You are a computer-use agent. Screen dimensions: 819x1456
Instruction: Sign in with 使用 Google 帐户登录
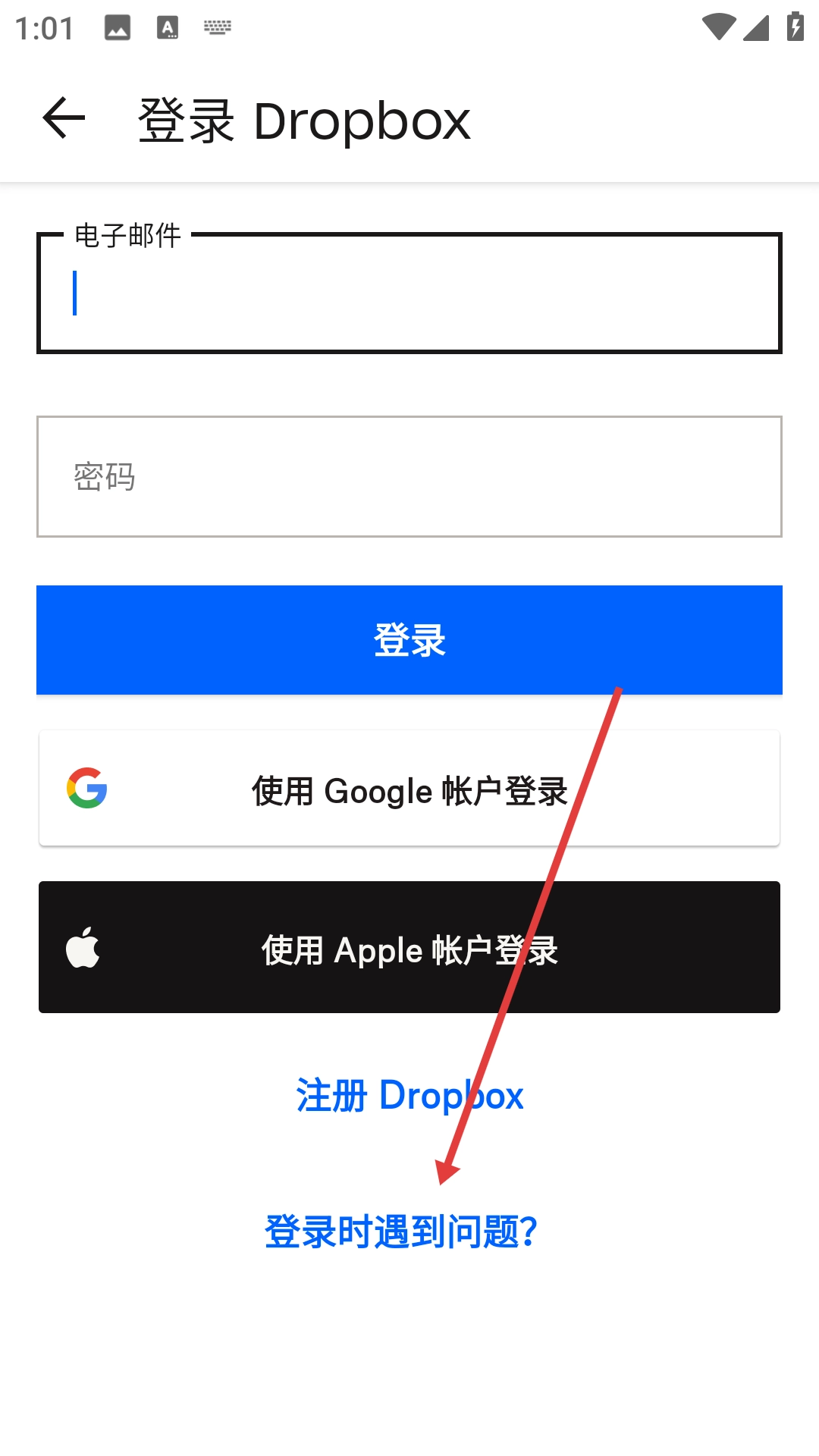pos(409,789)
